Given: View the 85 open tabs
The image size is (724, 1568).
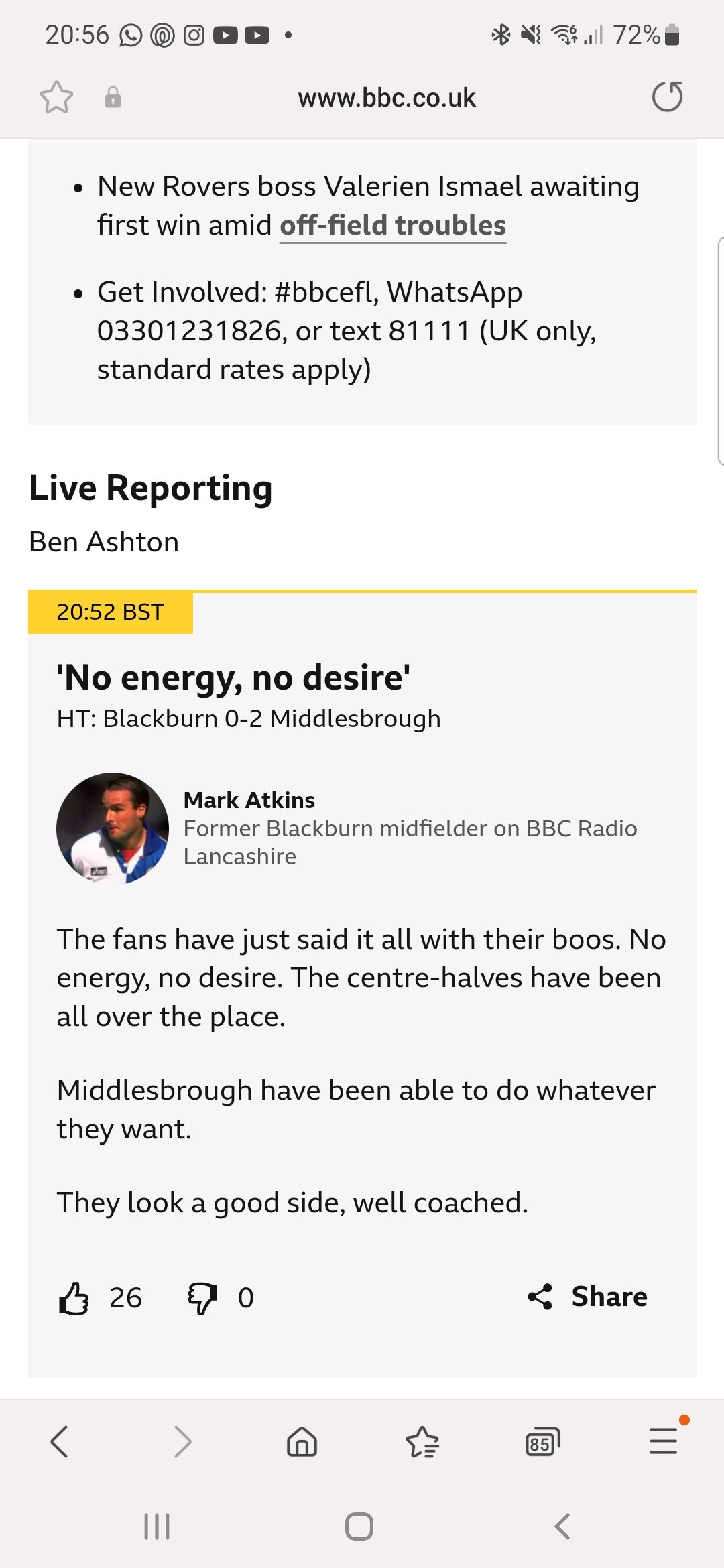Looking at the screenshot, I should point(542,1441).
